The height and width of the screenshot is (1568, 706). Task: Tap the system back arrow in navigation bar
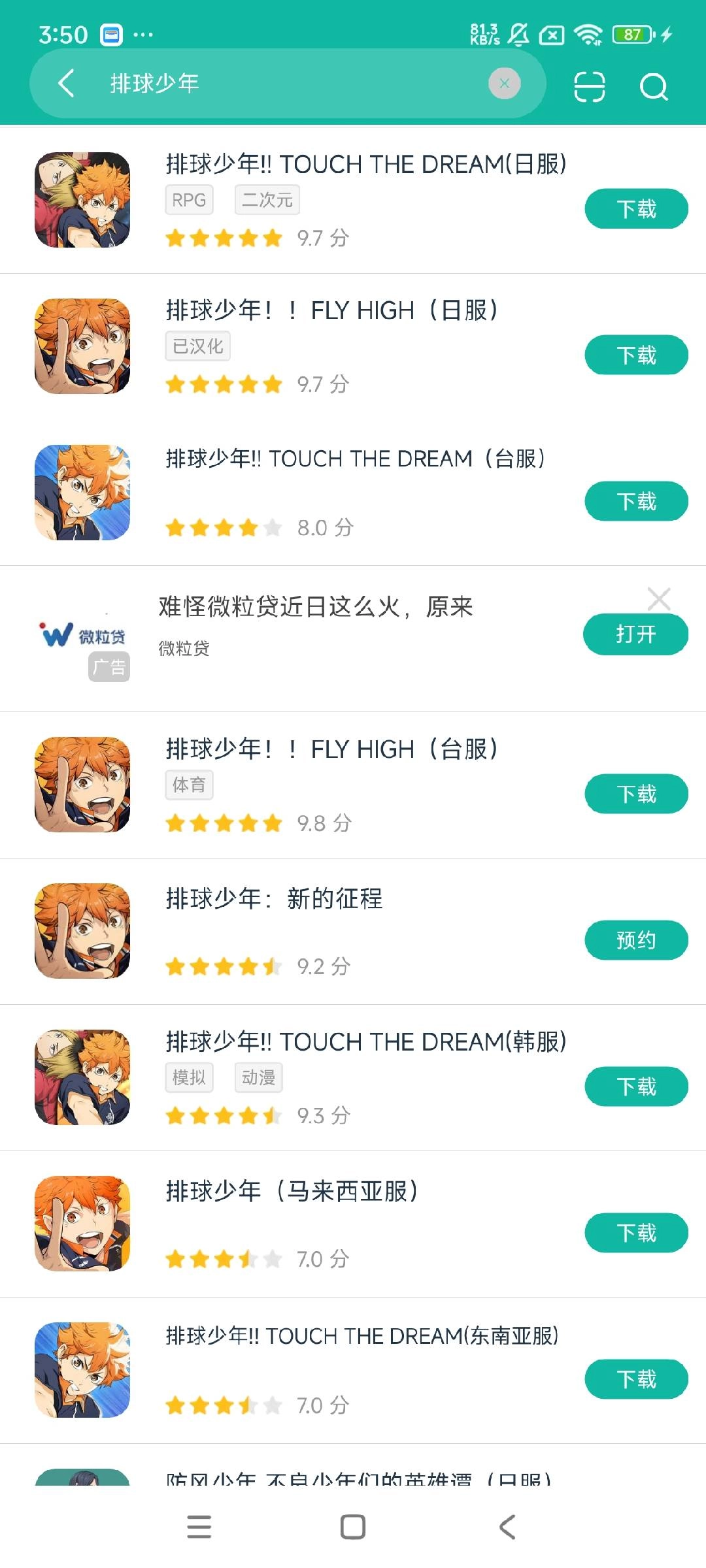coord(506,1527)
